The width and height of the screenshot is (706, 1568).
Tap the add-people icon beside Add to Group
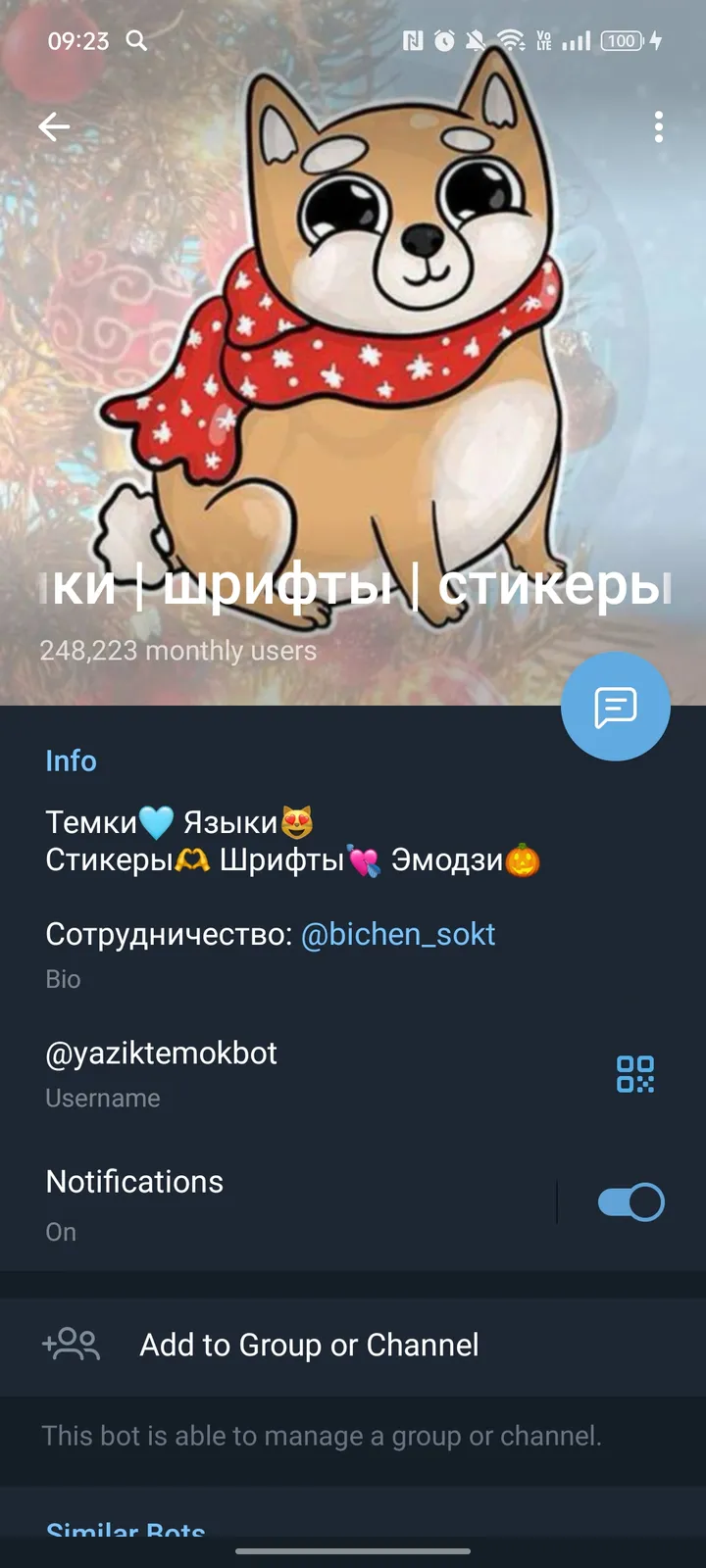(72, 1345)
